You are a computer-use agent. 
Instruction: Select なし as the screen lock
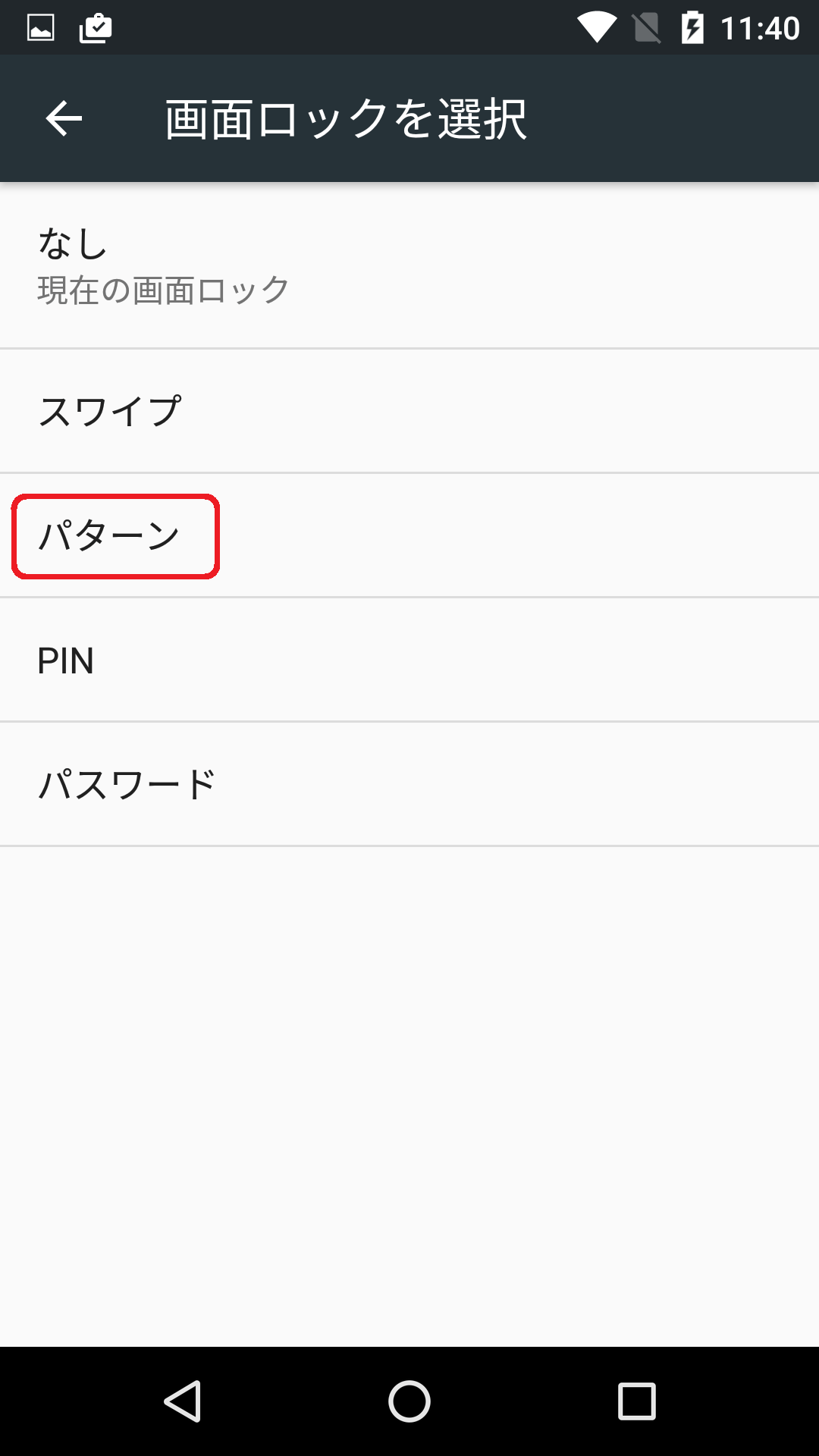point(409,265)
